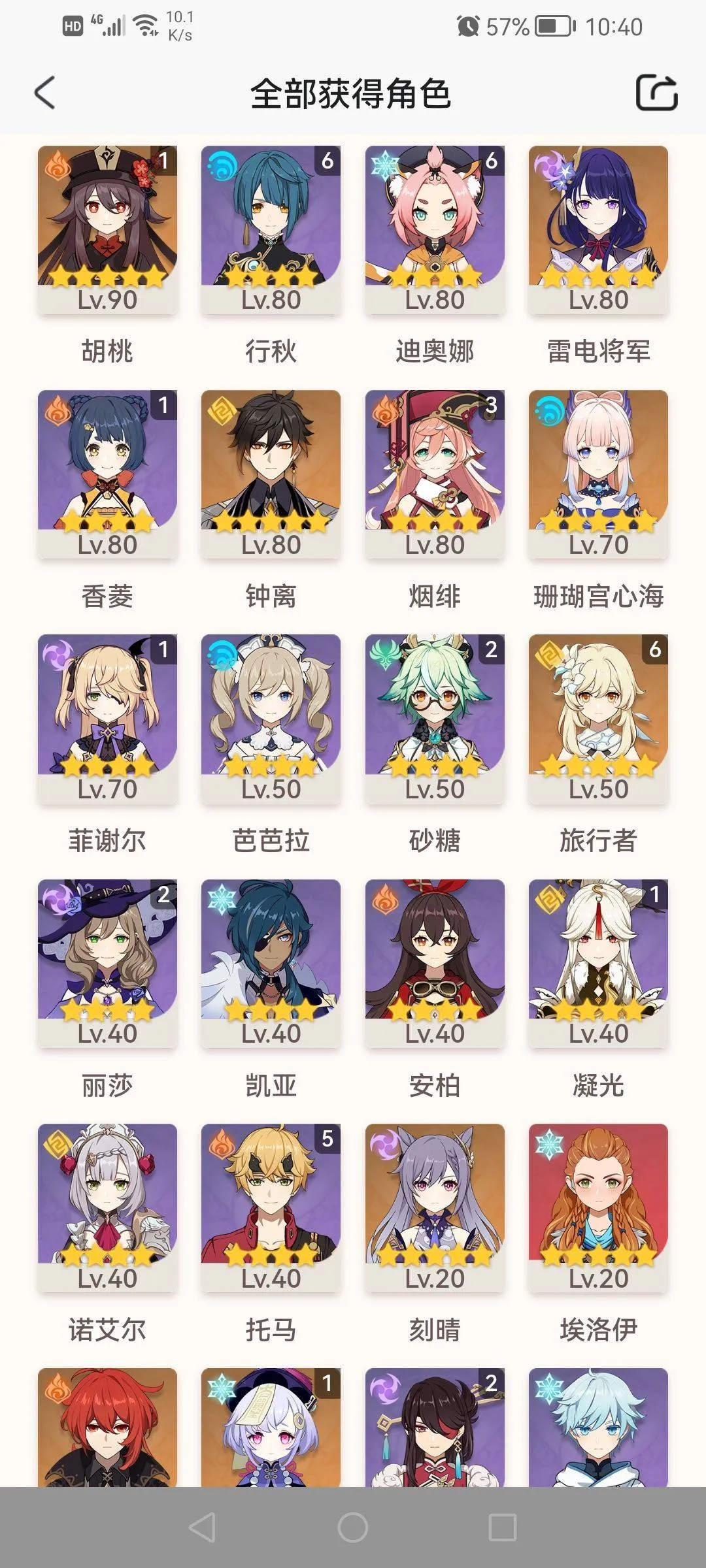Go back using the top-left arrow

(44, 93)
